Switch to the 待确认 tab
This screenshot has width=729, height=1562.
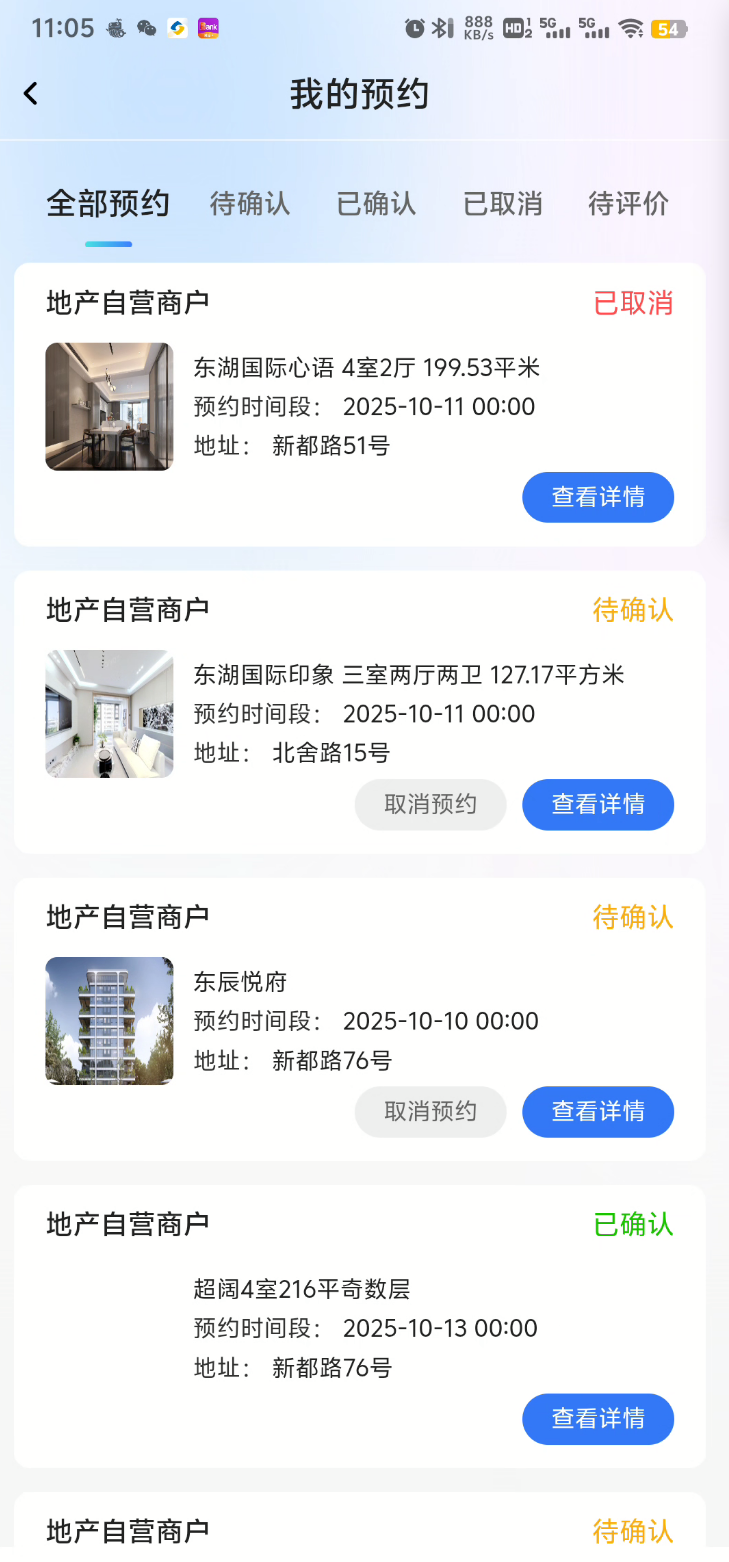(x=250, y=204)
